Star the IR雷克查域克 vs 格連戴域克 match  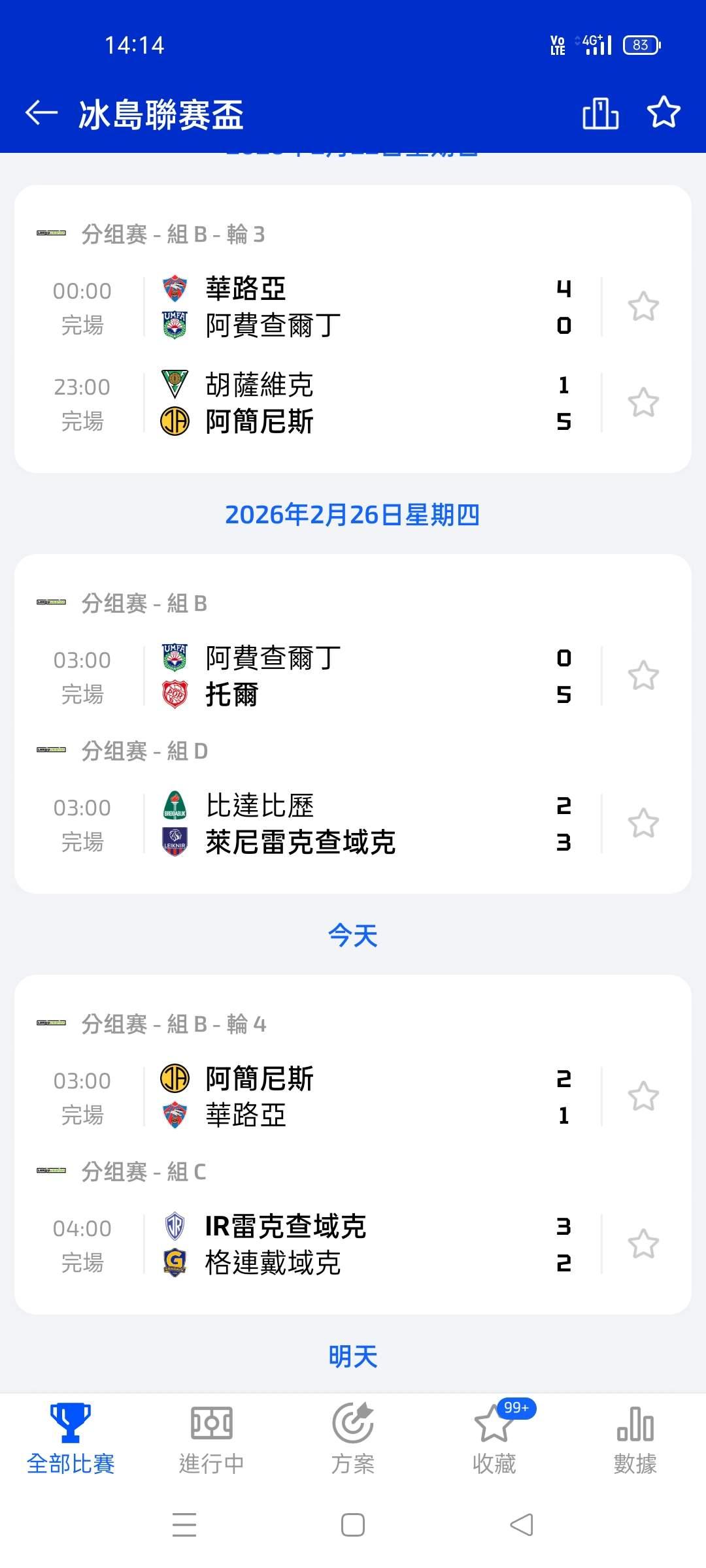tap(643, 1244)
